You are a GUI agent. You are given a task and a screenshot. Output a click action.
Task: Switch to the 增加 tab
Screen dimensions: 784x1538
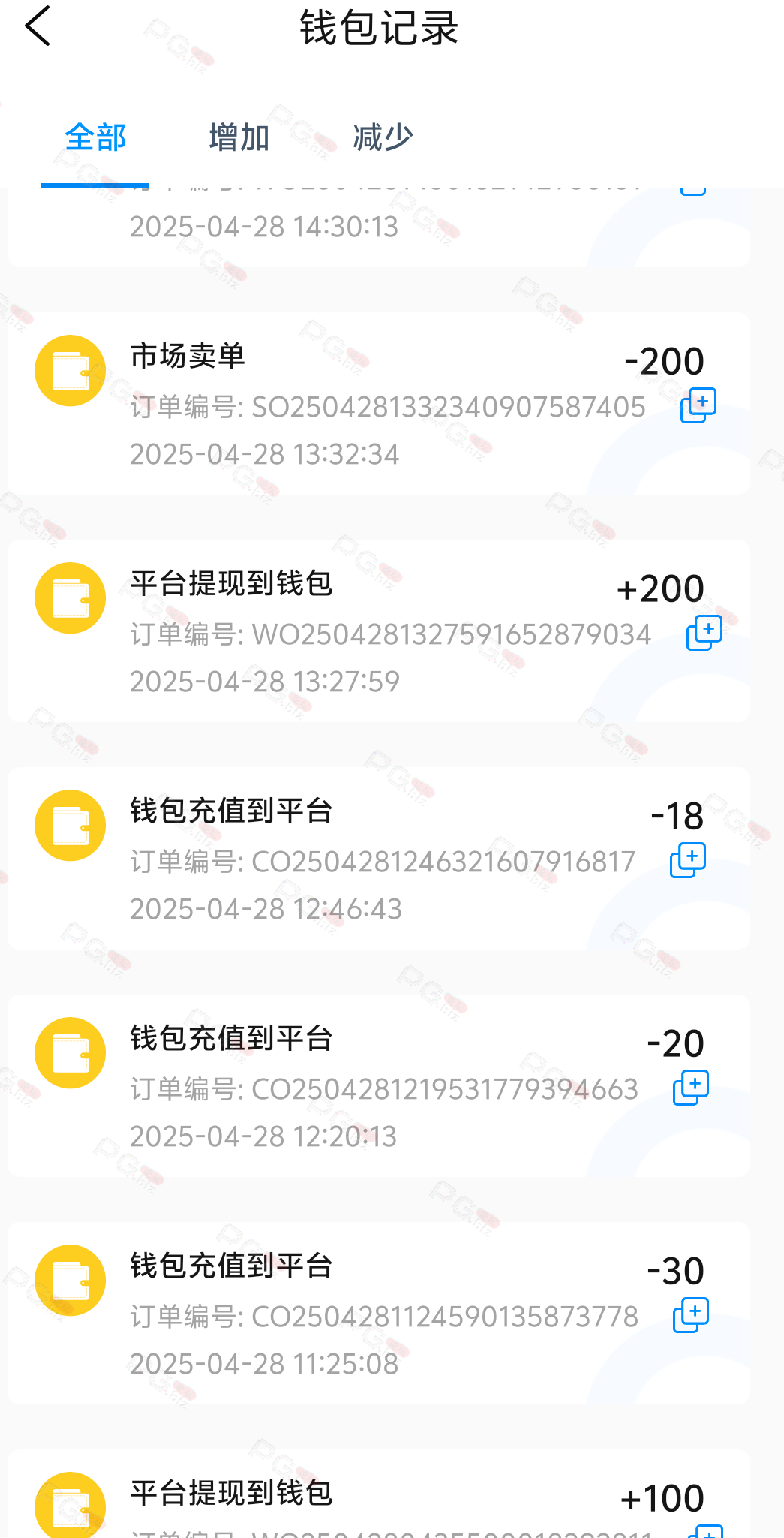(239, 138)
